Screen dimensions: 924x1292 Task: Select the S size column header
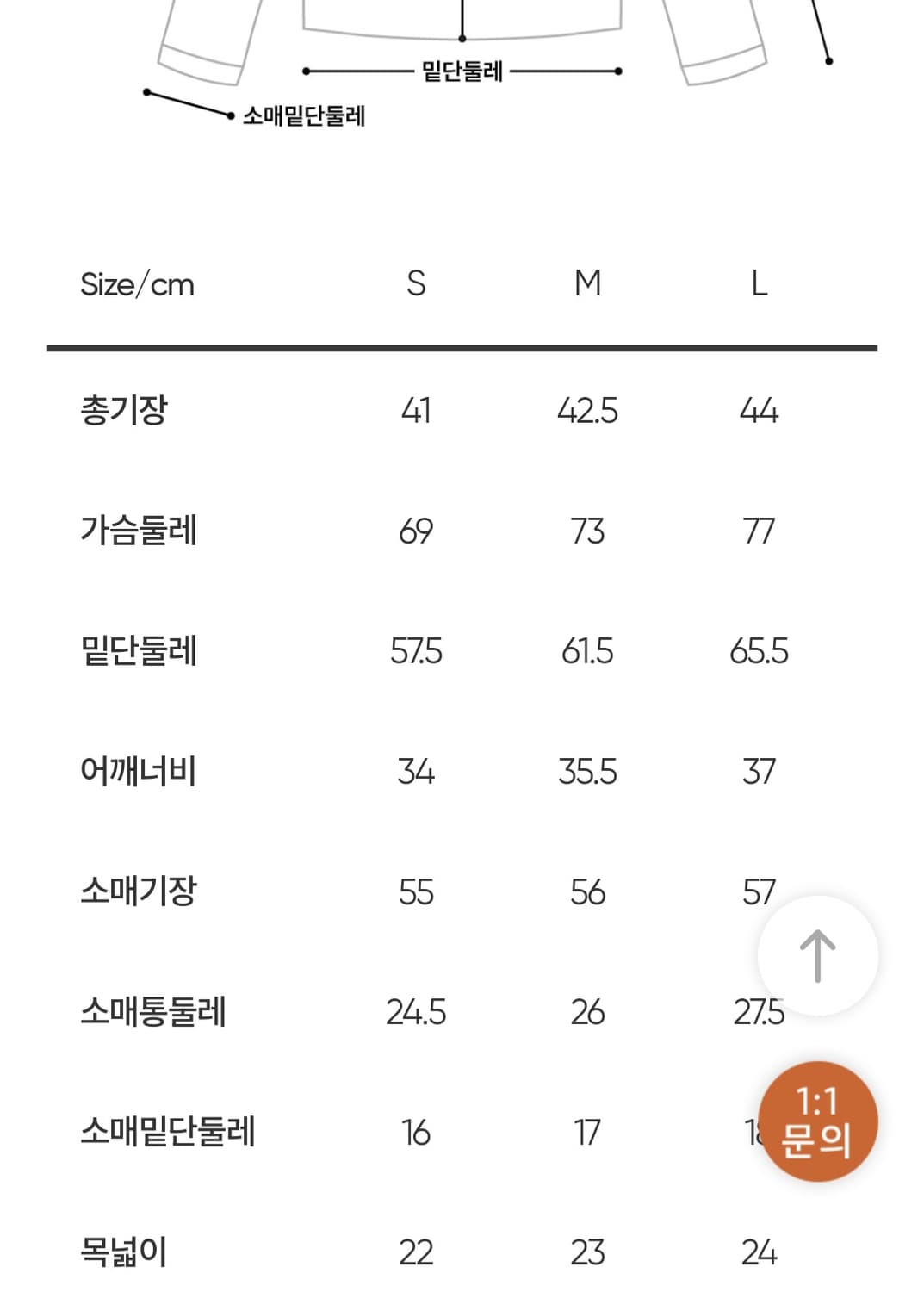point(416,284)
